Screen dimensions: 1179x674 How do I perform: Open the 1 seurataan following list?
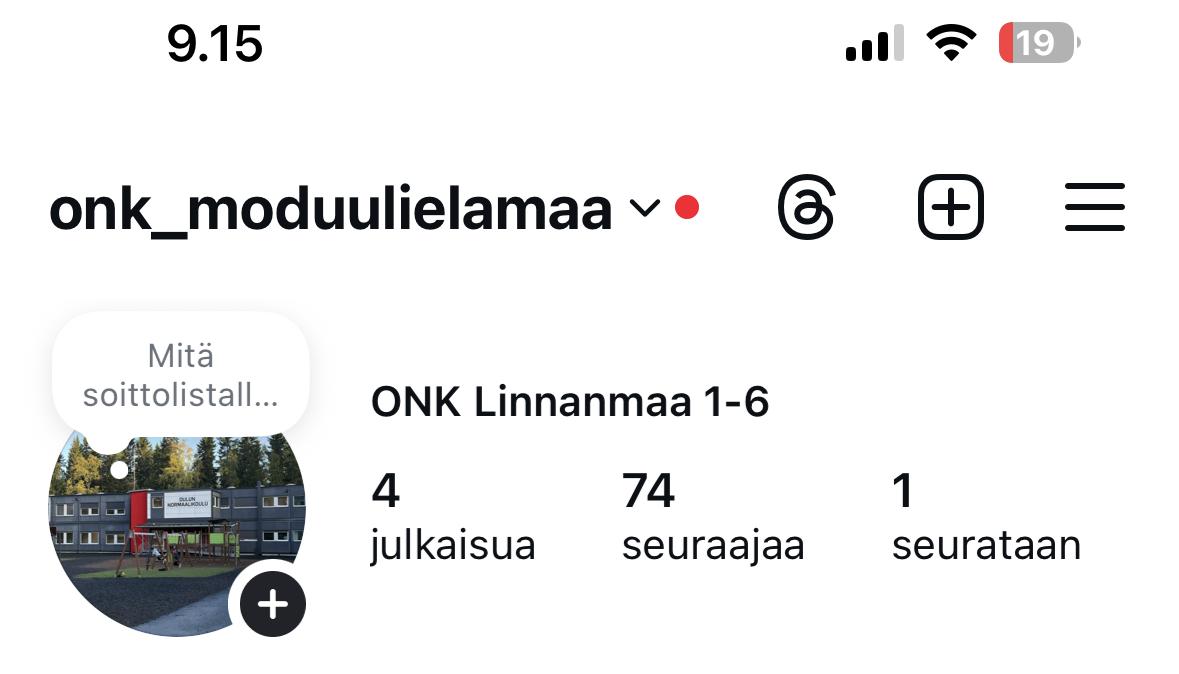pyautogui.click(x=985, y=518)
